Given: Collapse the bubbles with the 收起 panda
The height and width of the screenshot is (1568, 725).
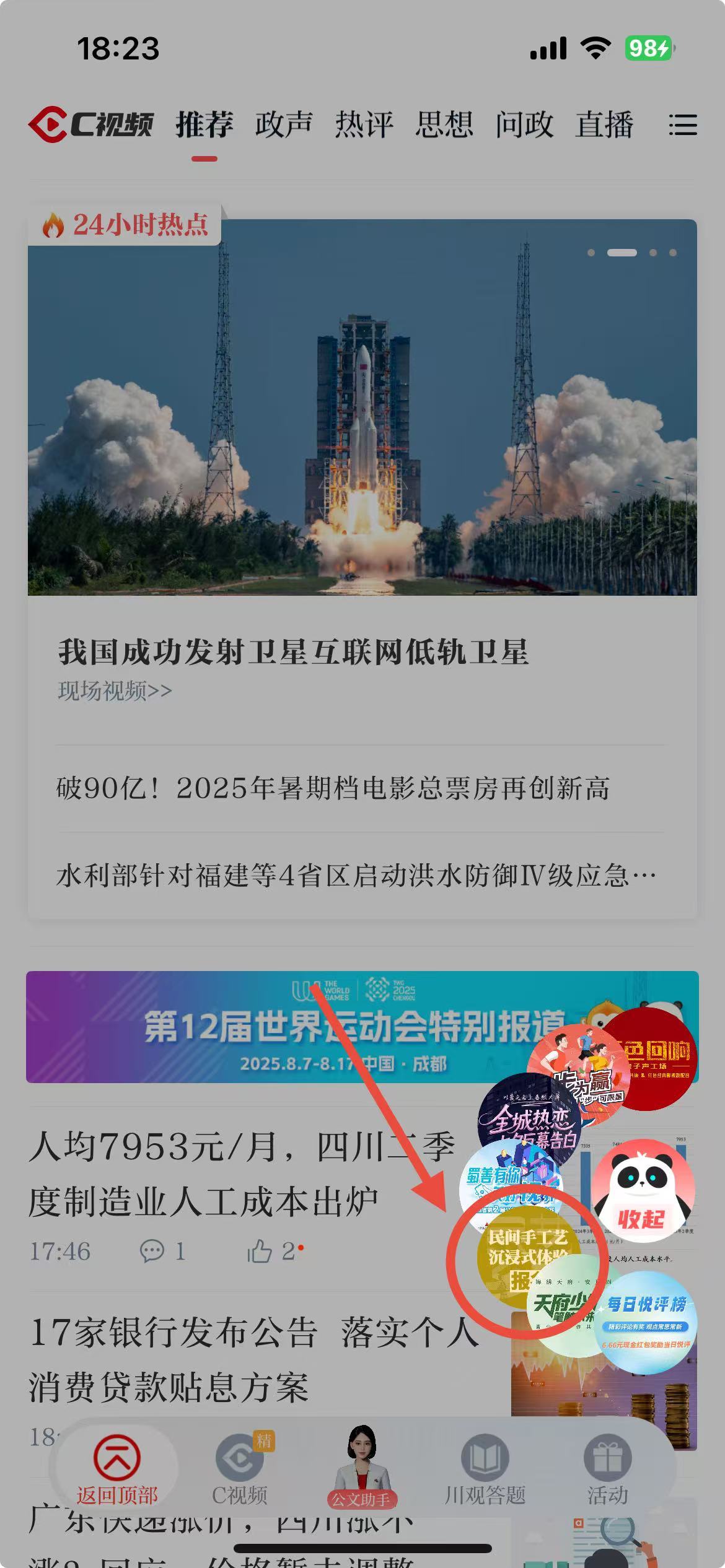Looking at the screenshot, I should tap(642, 1191).
